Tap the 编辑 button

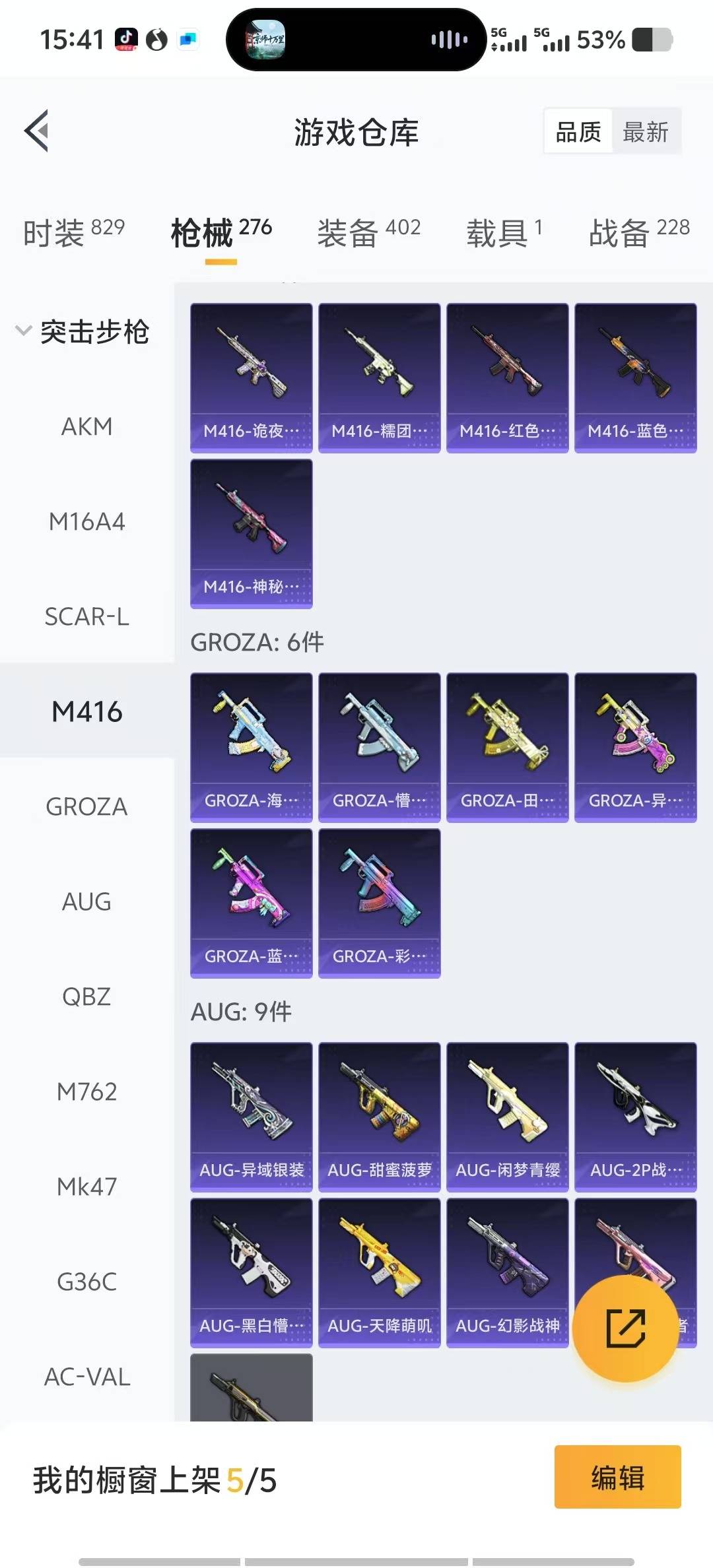coord(617,1477)
